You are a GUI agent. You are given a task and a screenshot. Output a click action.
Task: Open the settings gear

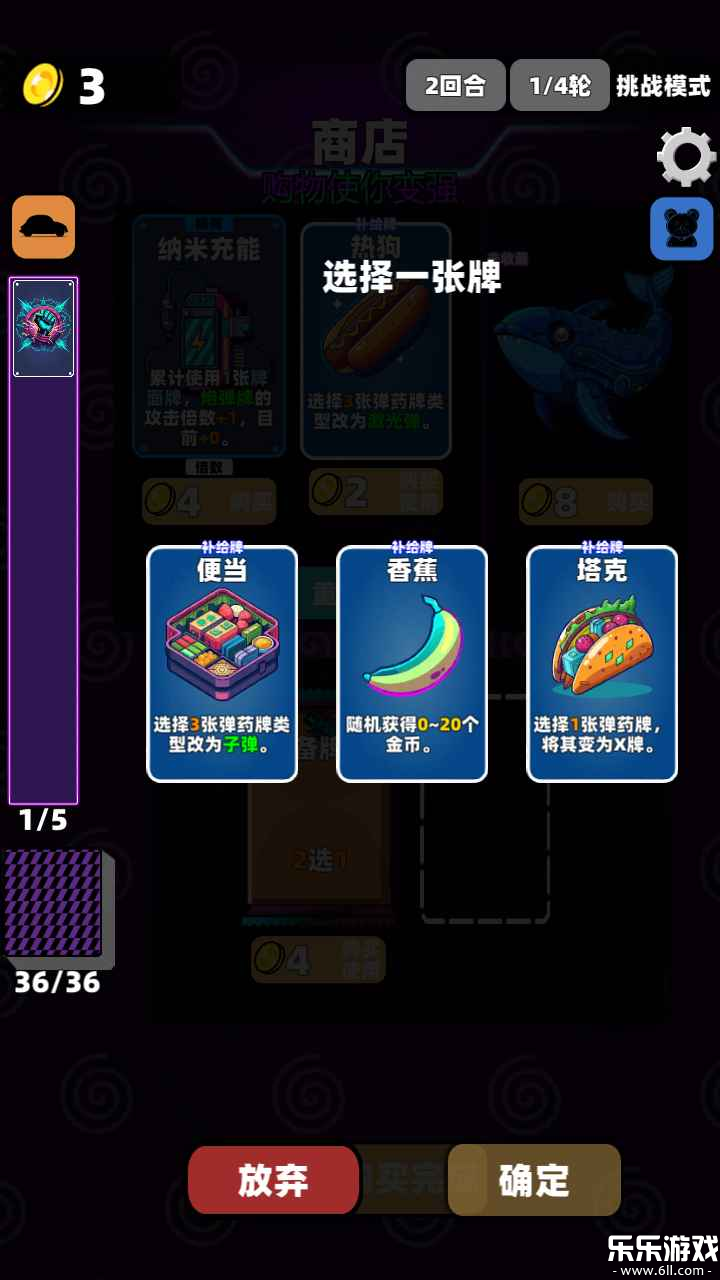[x=686, y=157]
